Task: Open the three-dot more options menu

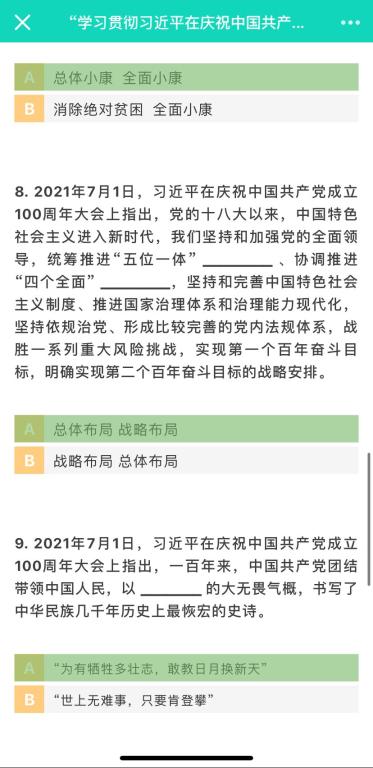Action: point(350,23)
